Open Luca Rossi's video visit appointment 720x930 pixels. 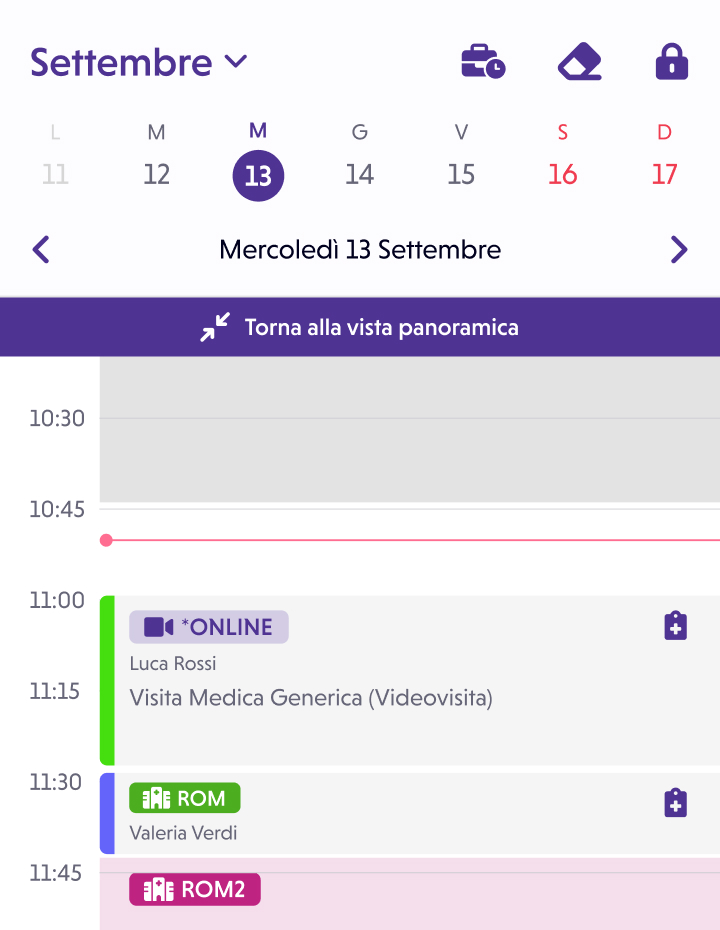pyautogui.click(x=380, y=698)
